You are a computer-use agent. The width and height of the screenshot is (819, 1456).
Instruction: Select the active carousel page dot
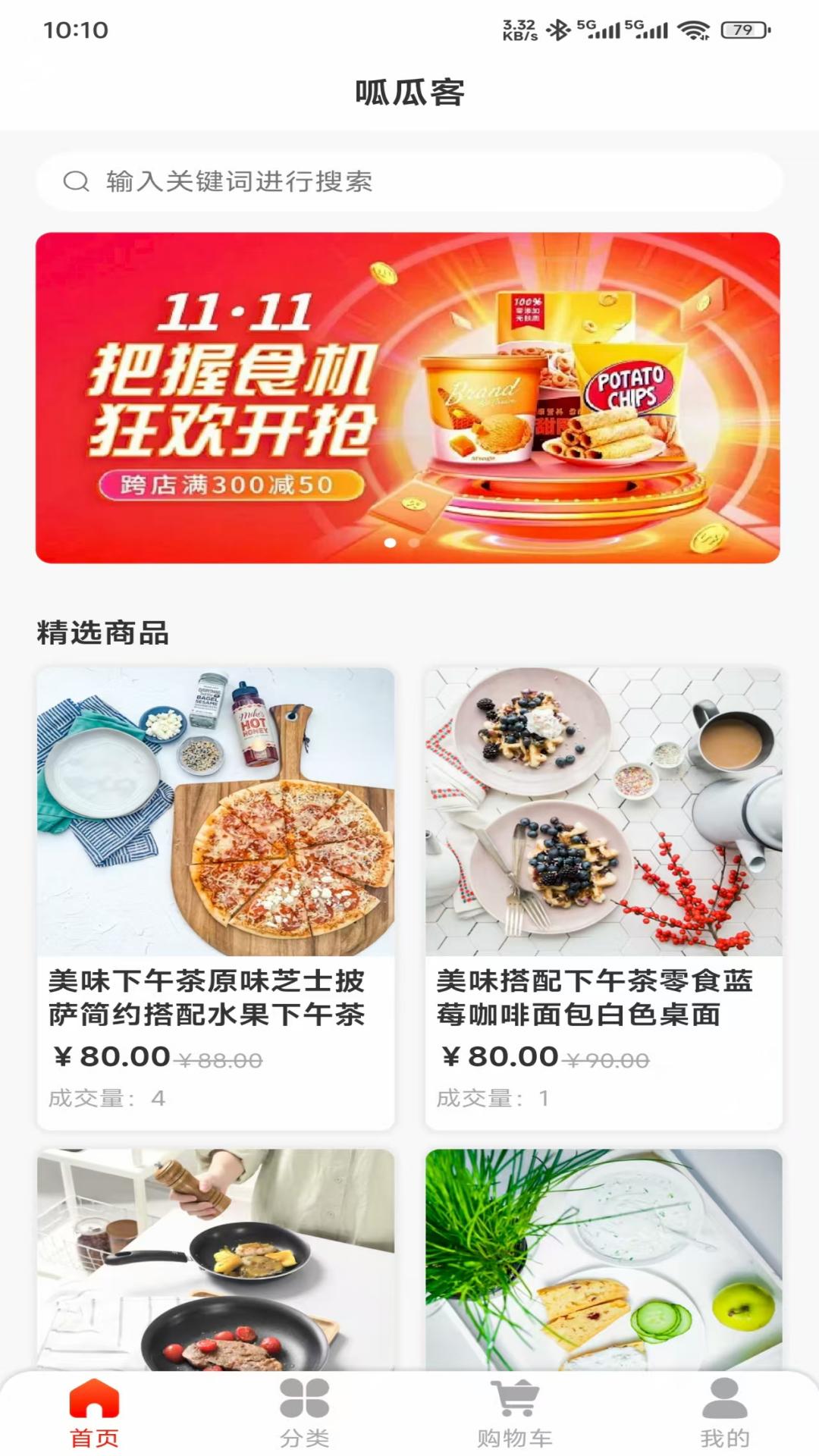(x=389, y=543)
